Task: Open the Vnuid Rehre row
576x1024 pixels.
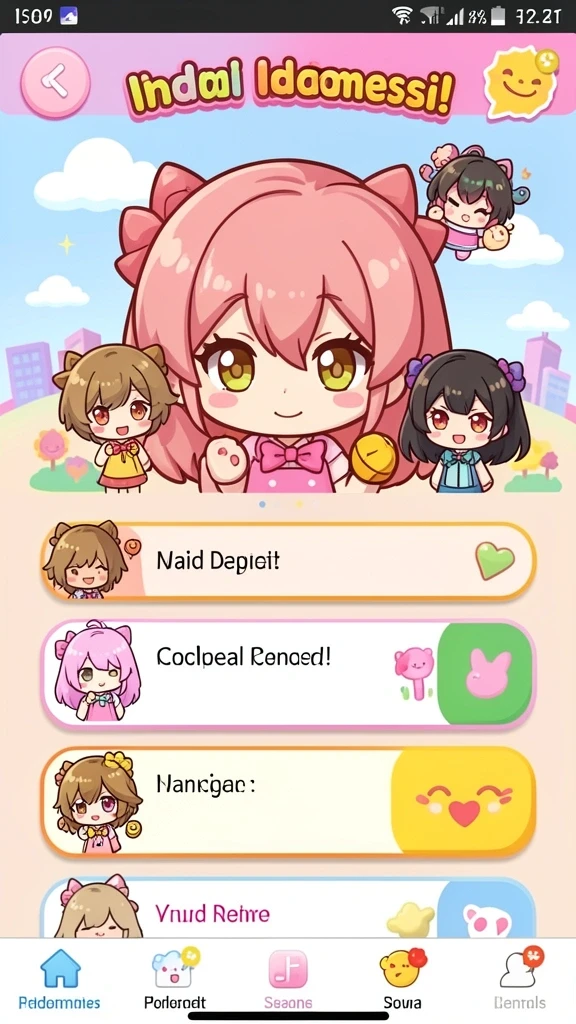Action: coord(288,908)
